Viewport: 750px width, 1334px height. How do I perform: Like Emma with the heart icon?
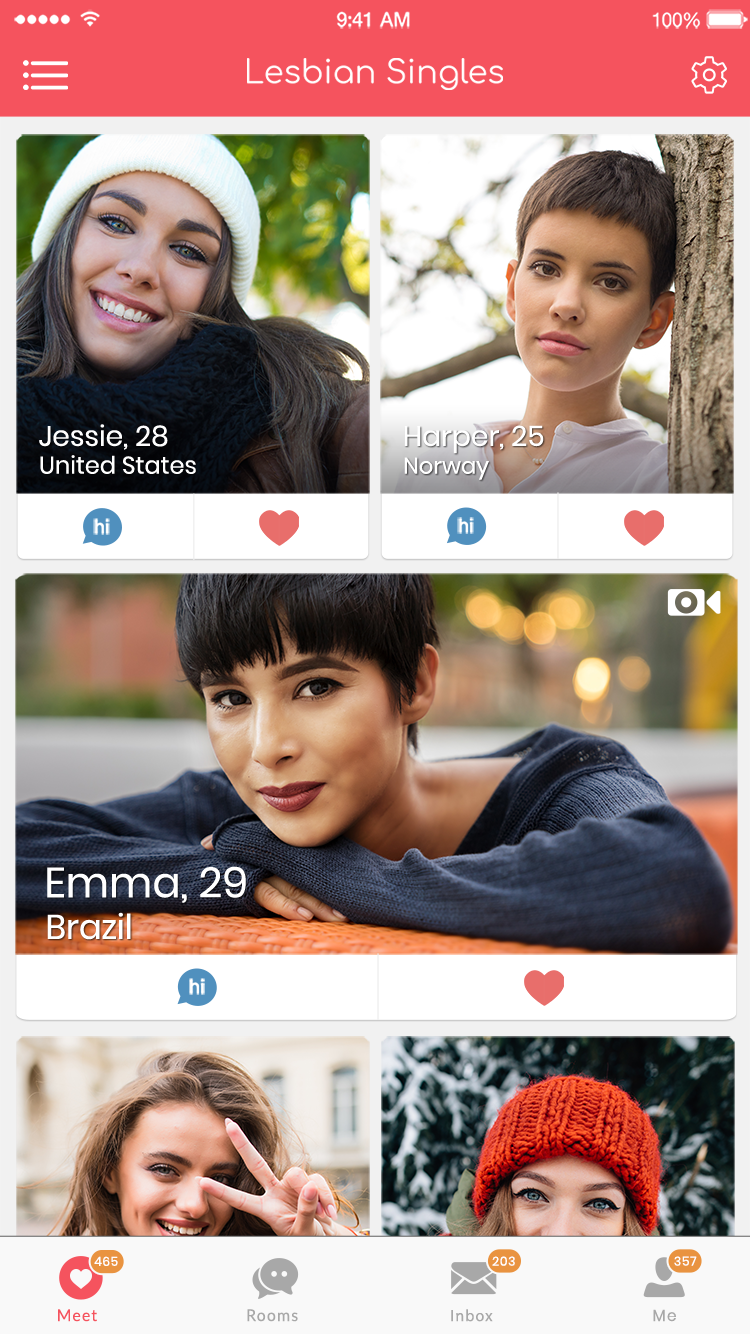point(544,988)
